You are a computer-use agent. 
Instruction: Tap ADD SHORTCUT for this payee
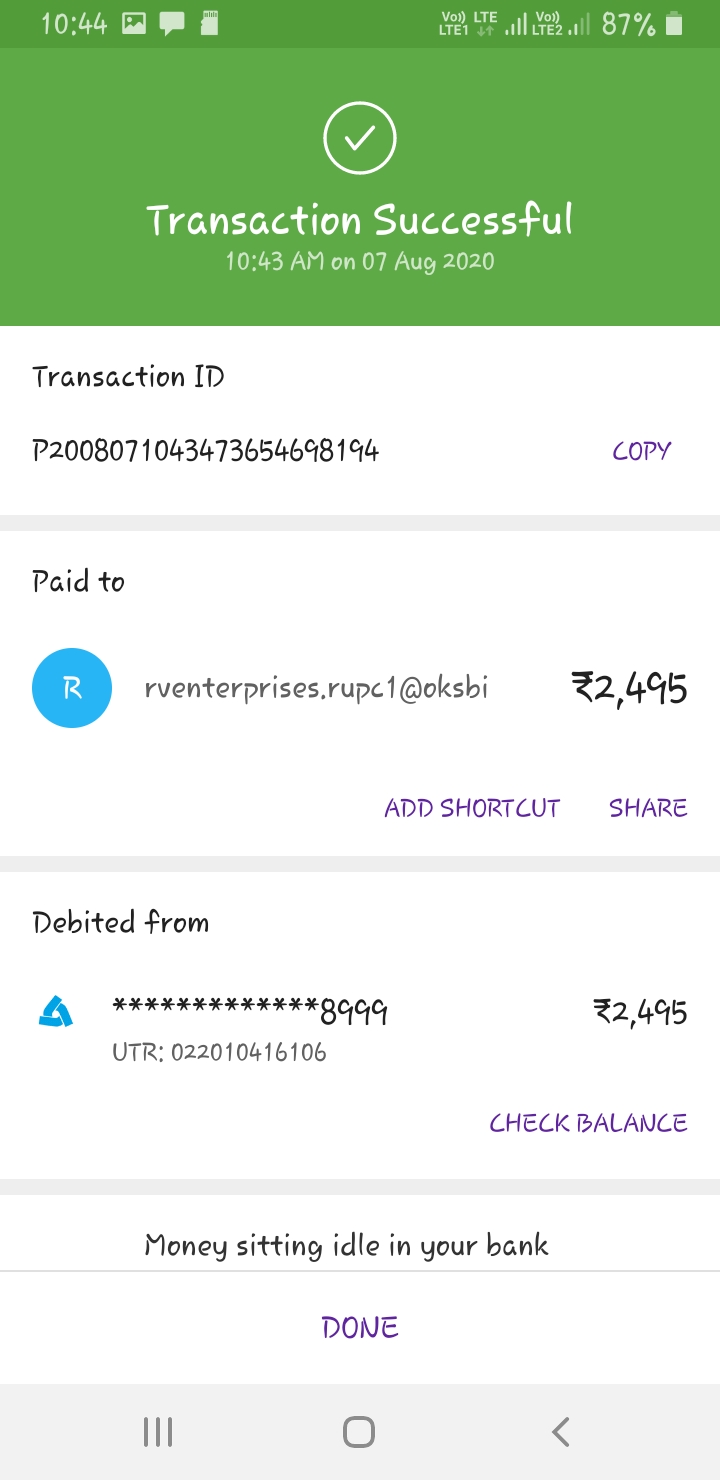point(472,808)
